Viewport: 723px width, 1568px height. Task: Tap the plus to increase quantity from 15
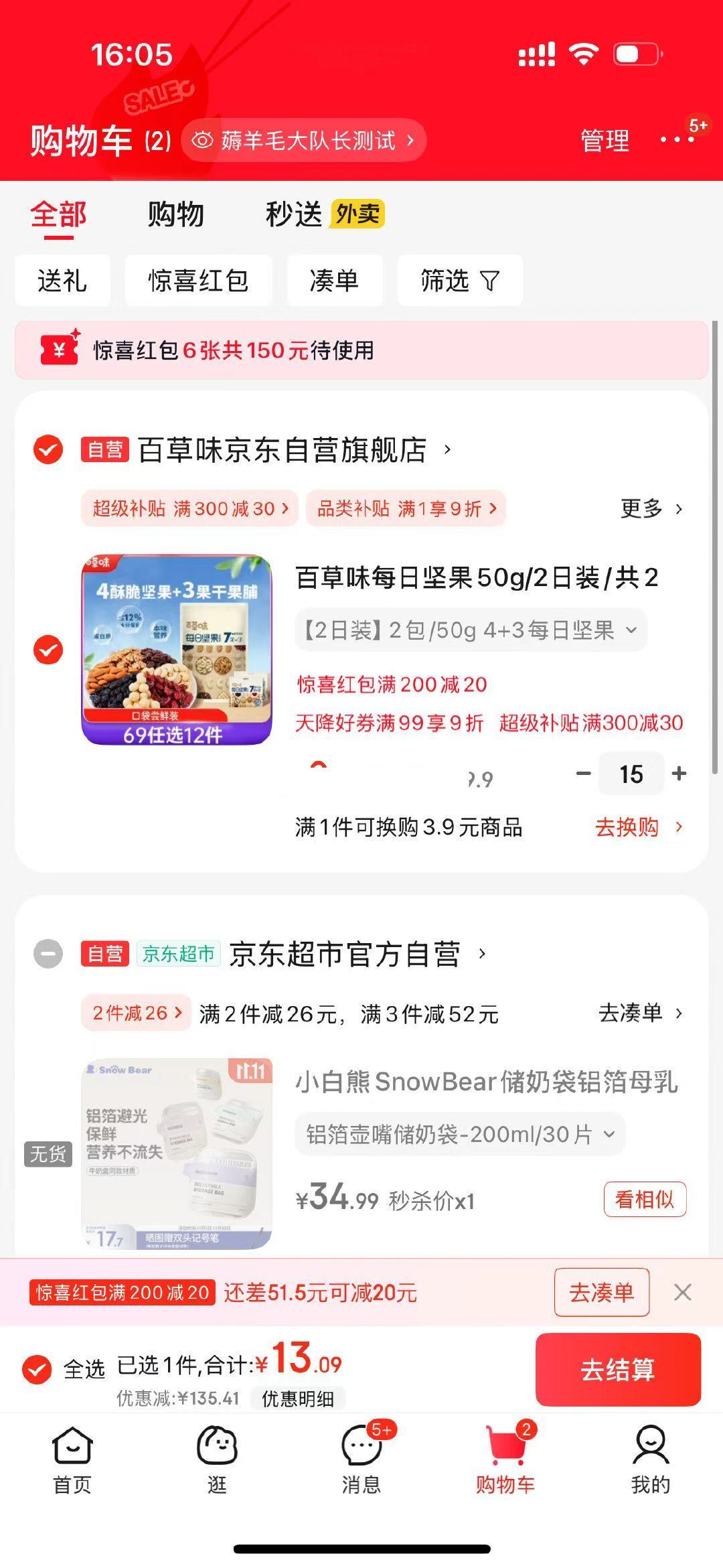pos(681,773)
